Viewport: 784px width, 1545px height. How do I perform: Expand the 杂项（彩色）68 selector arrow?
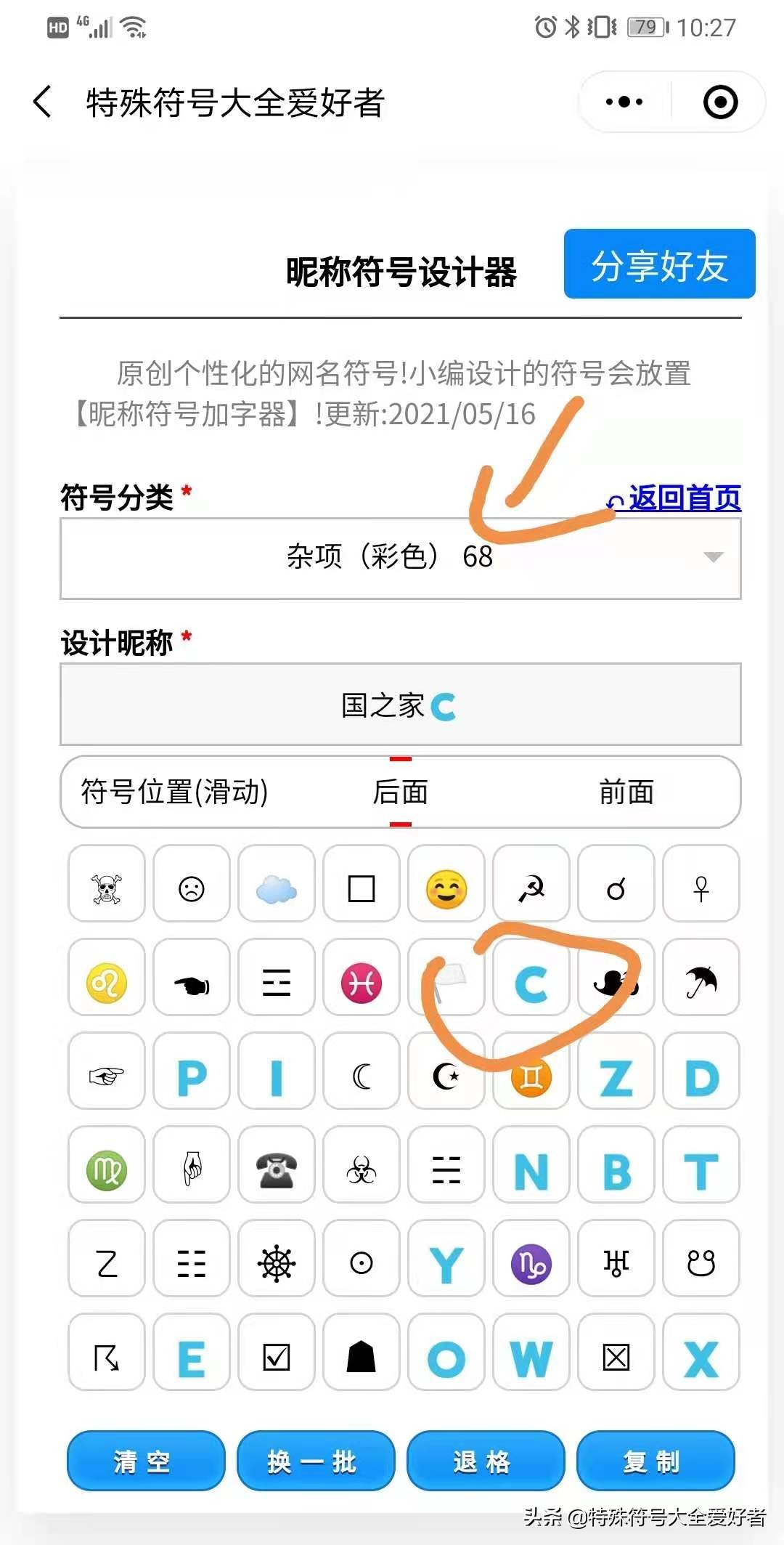(714, 558)
